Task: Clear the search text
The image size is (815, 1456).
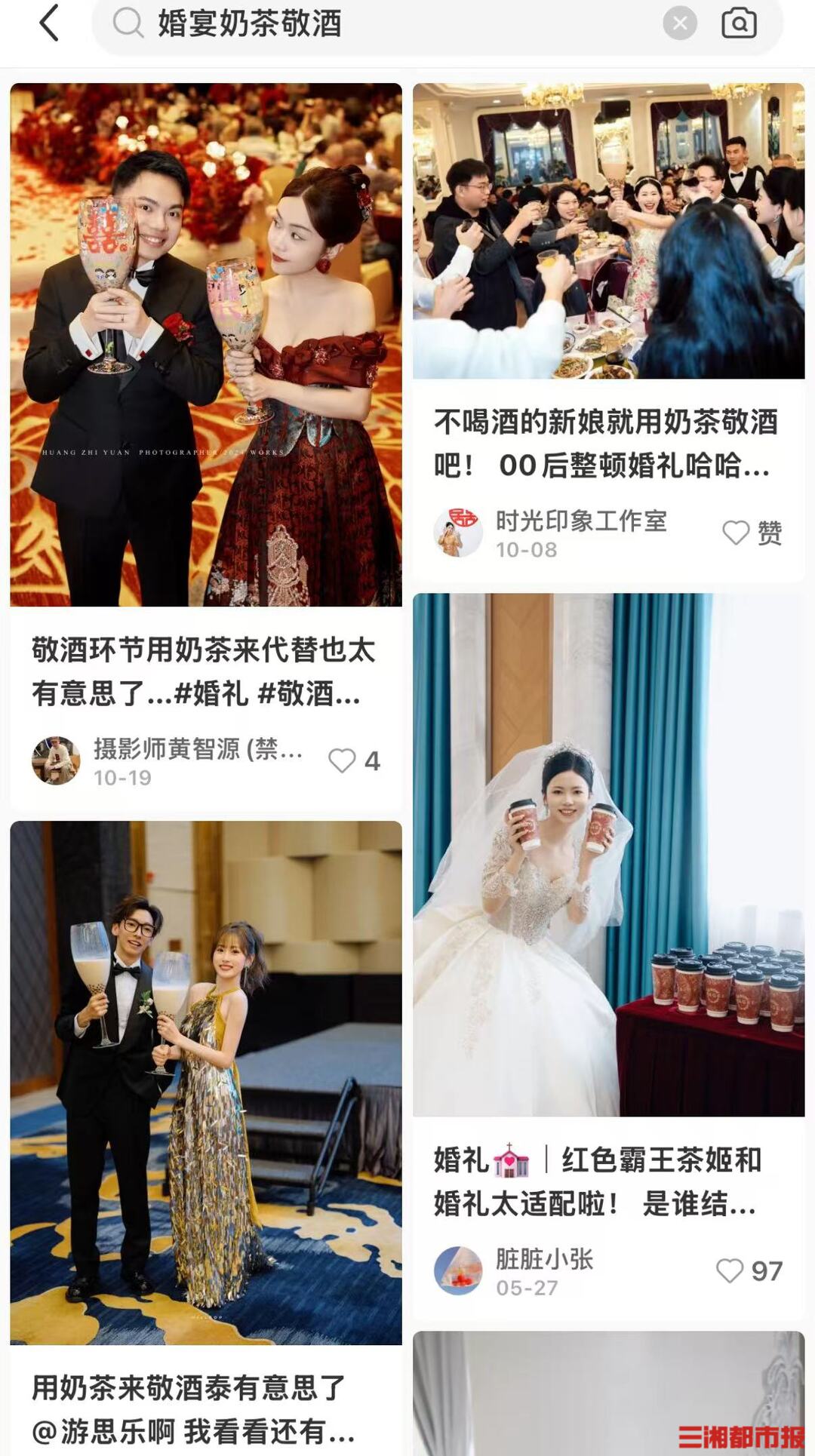Action: click(x=679, y=24)
